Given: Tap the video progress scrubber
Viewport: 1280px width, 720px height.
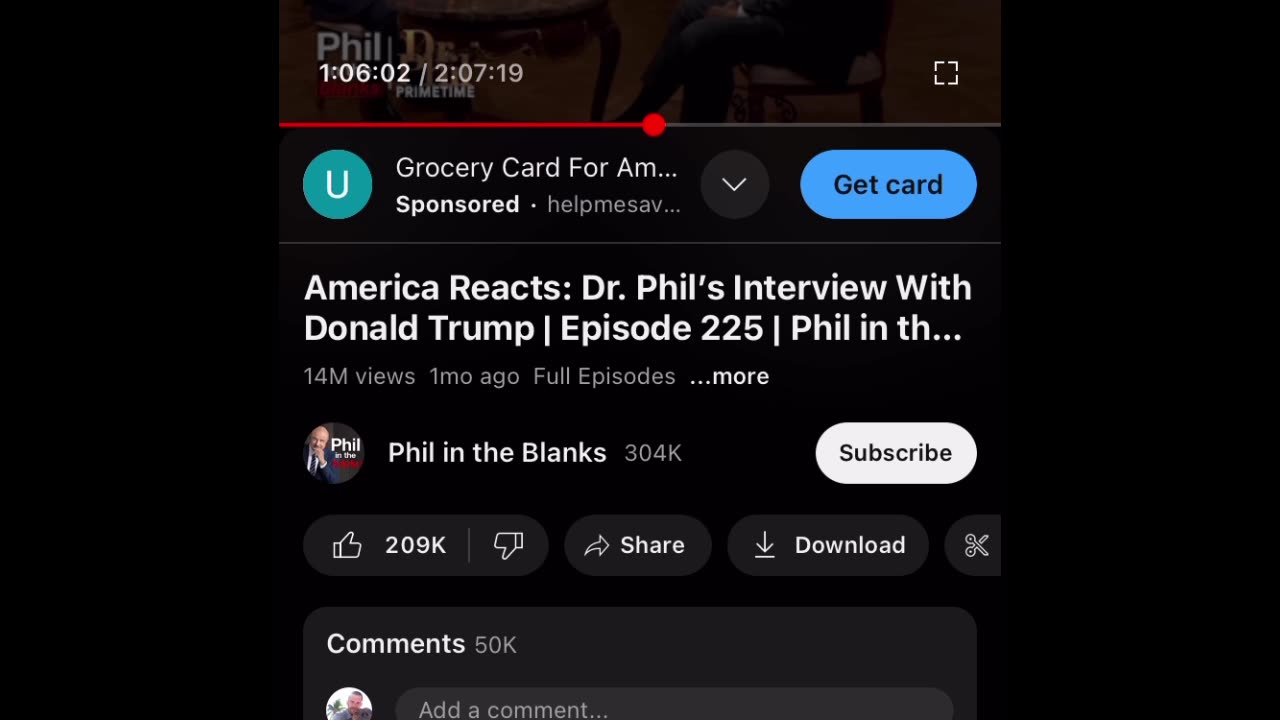Looking at the screenshot, I should point(653,125).
